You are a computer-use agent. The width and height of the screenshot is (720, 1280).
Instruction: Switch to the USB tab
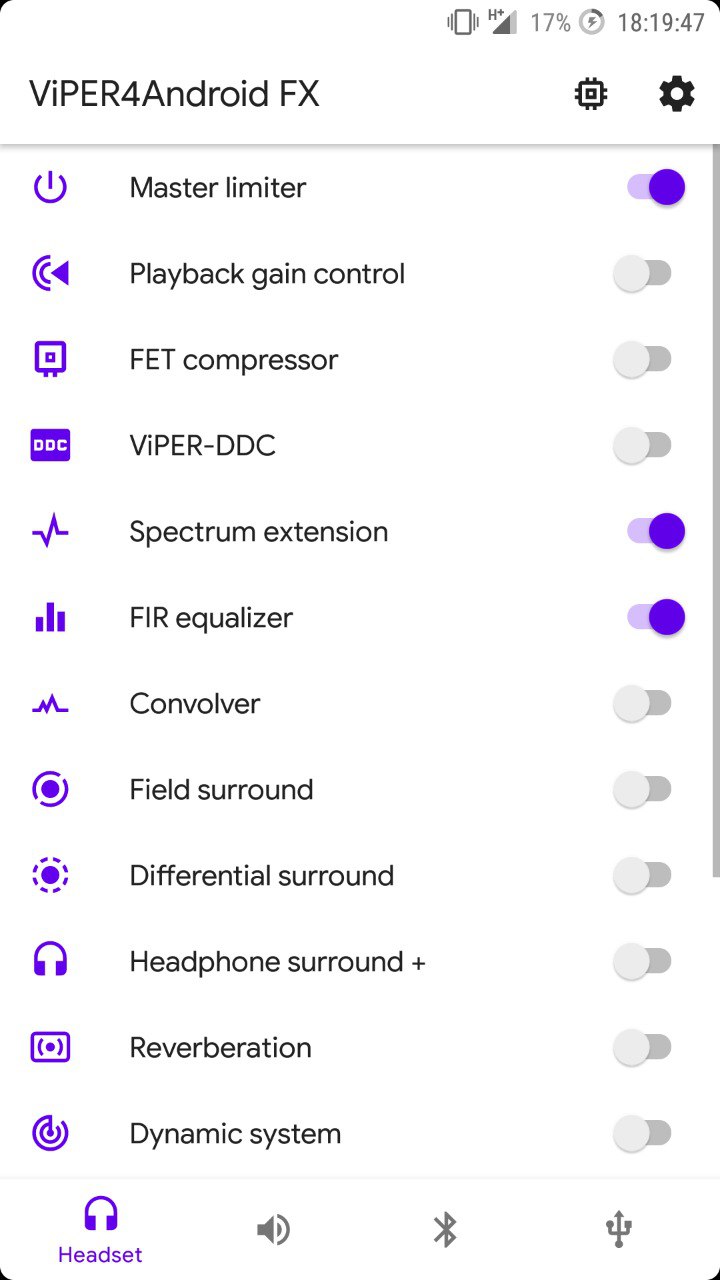pyautogui.click(x=619, y=1229)
